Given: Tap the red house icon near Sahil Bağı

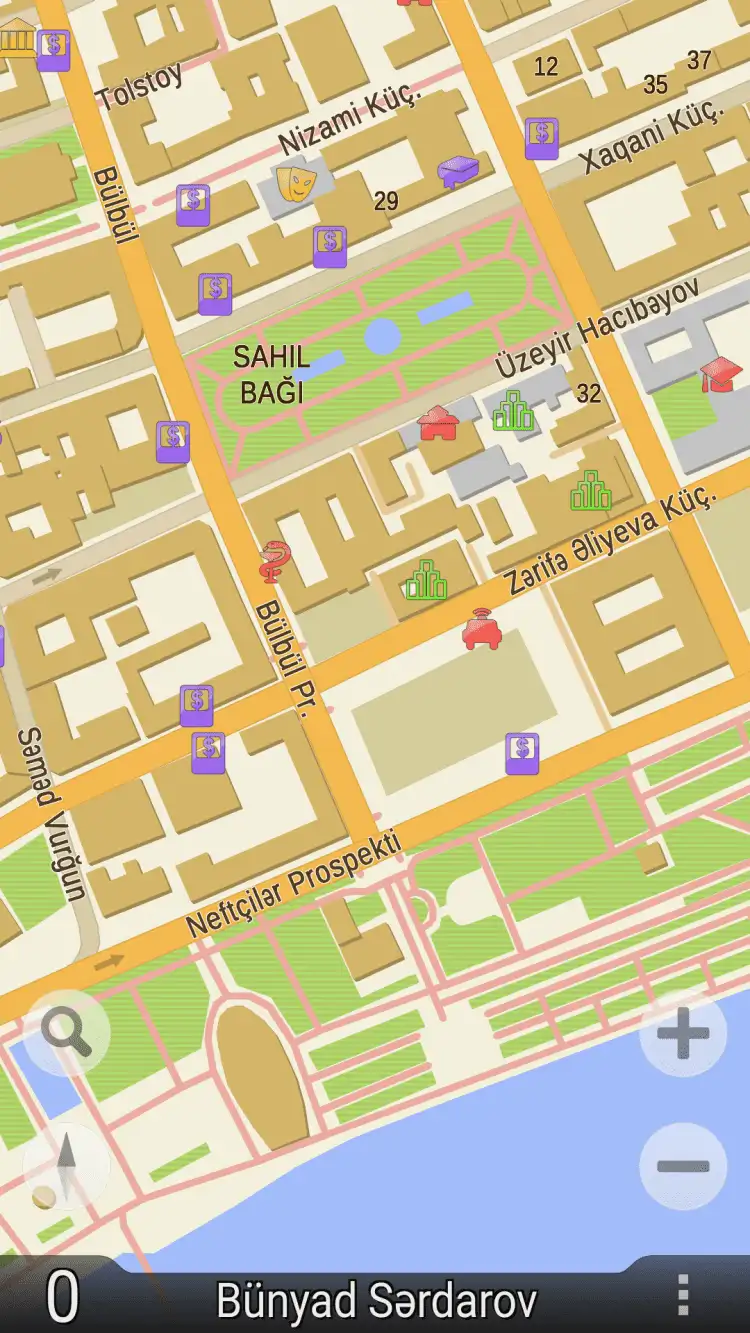Looking at the screenshot, I should 437,423.
